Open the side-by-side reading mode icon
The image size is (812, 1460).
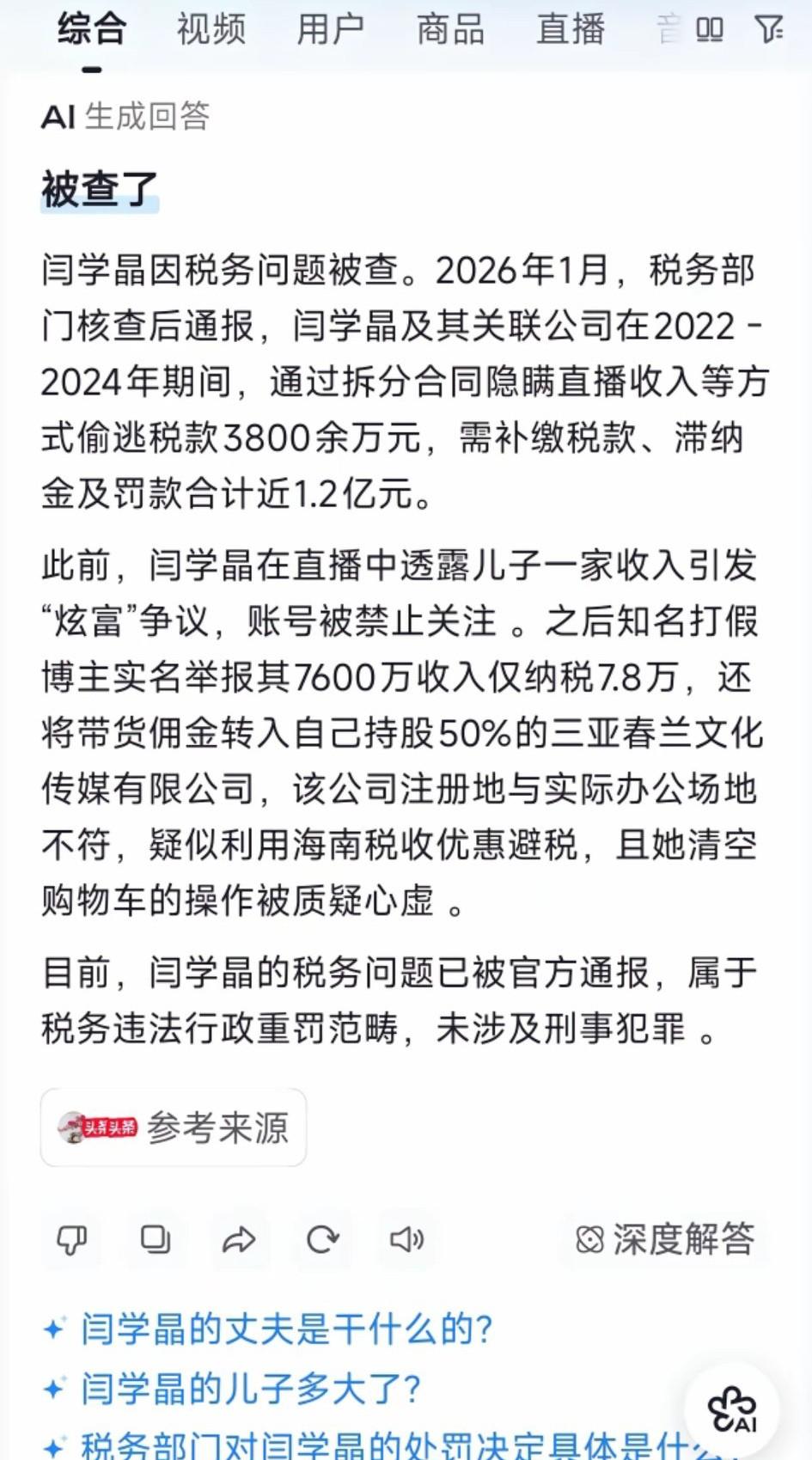click(x=707, y=29)
